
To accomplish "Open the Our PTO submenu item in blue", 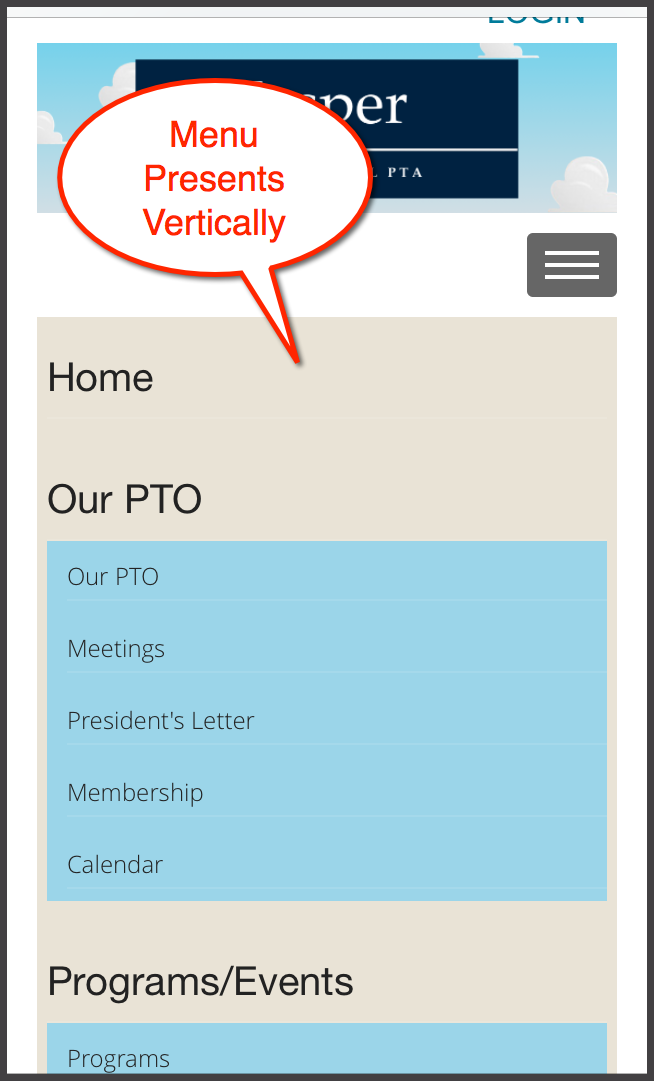I will [113, 577].
